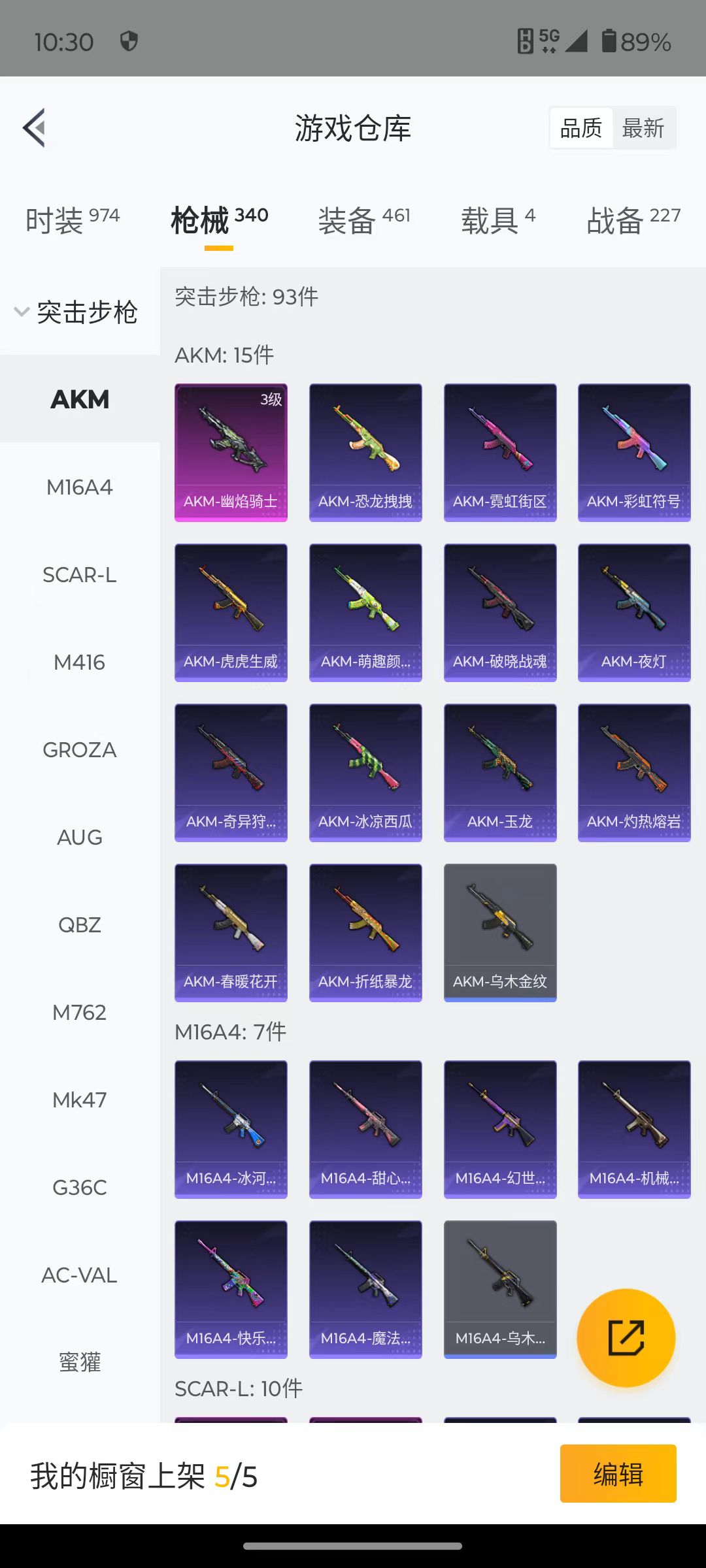Tap the yellow share floating button
This screenshot has width=706, height=1568.
(626, 1337)
